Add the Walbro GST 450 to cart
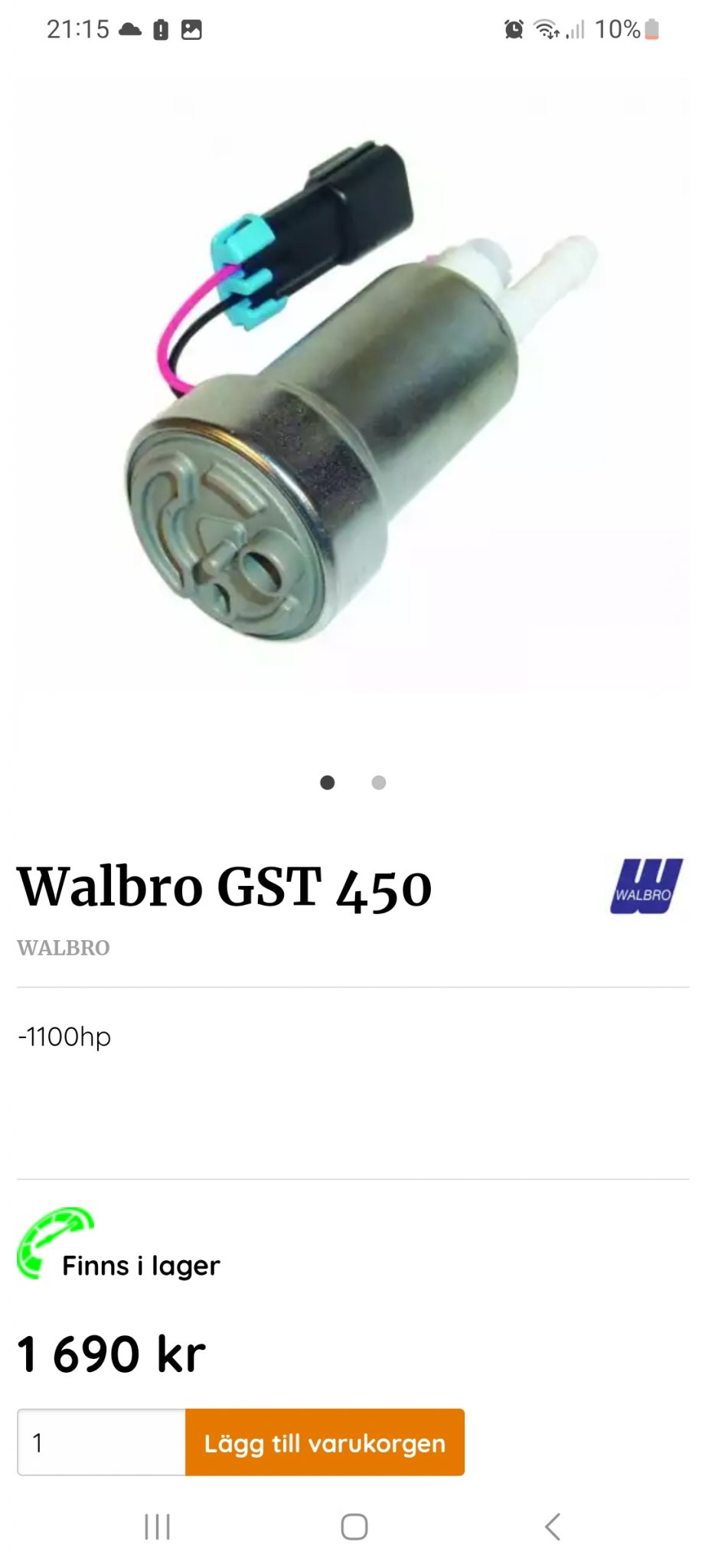Viewport: 705px width, 1568px height. (x=325, y=1442)
